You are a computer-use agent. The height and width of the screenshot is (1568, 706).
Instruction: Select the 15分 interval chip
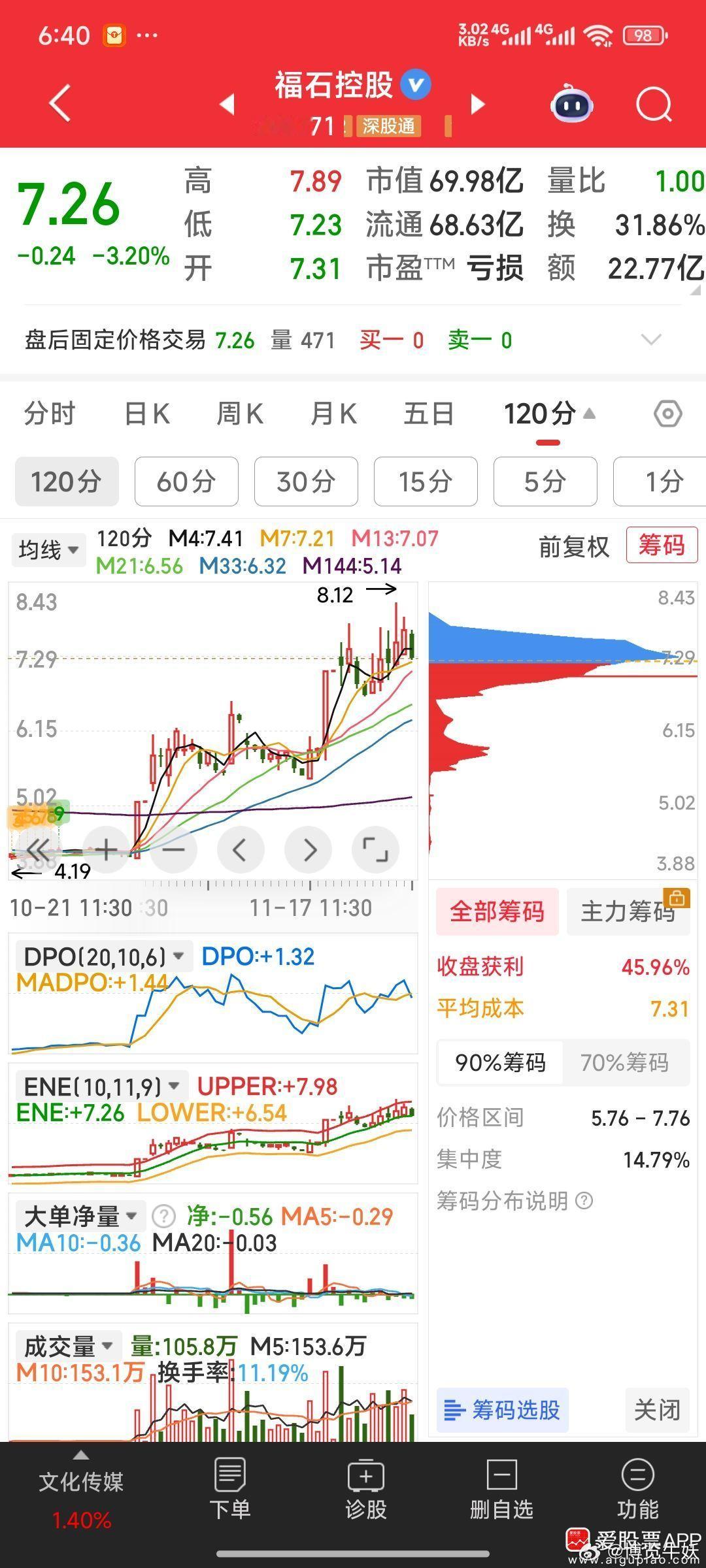click(426, 482)
